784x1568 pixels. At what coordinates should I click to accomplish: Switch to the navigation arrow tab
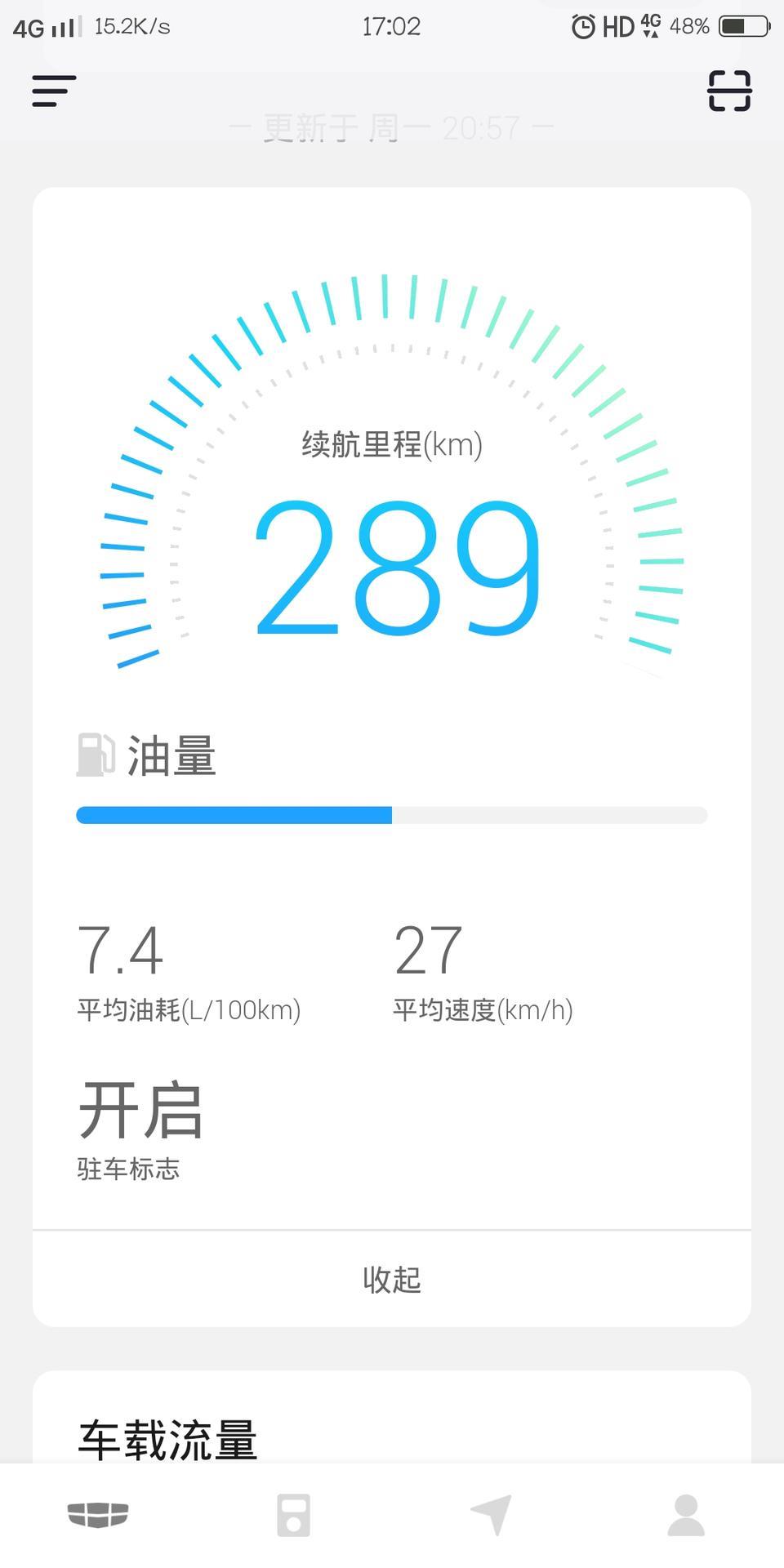click(x=491, y=1515)
